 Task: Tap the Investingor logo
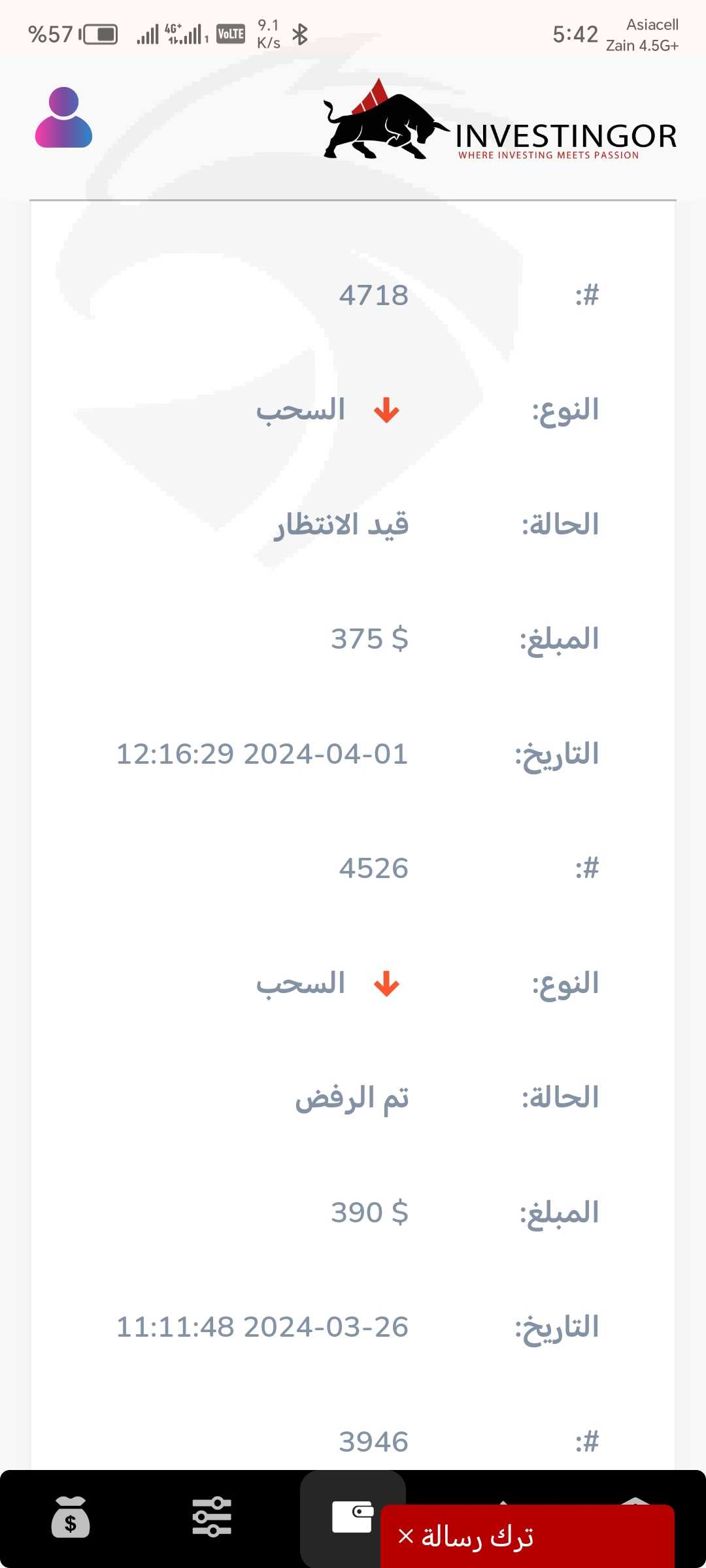tap(499, 119)
